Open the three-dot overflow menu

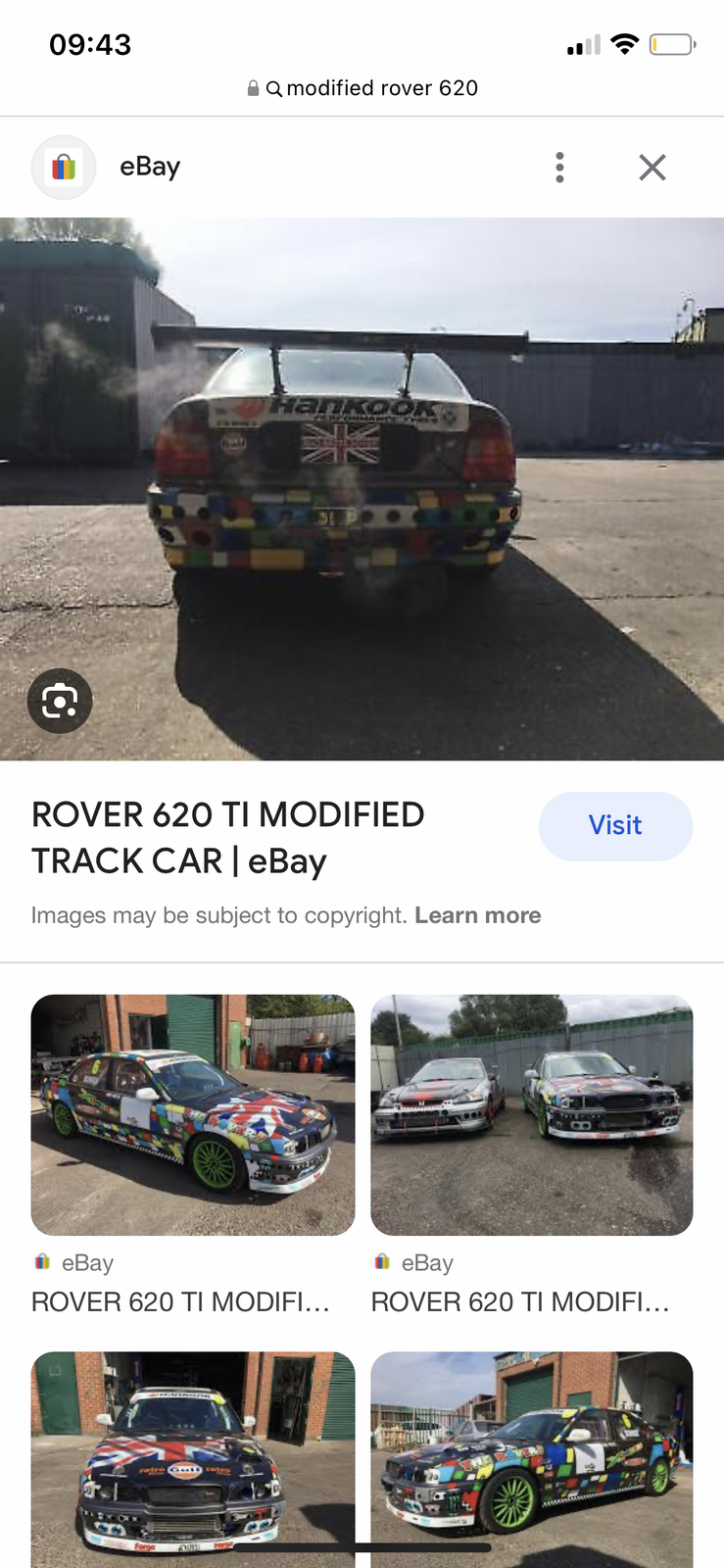[x=559, y=168]
